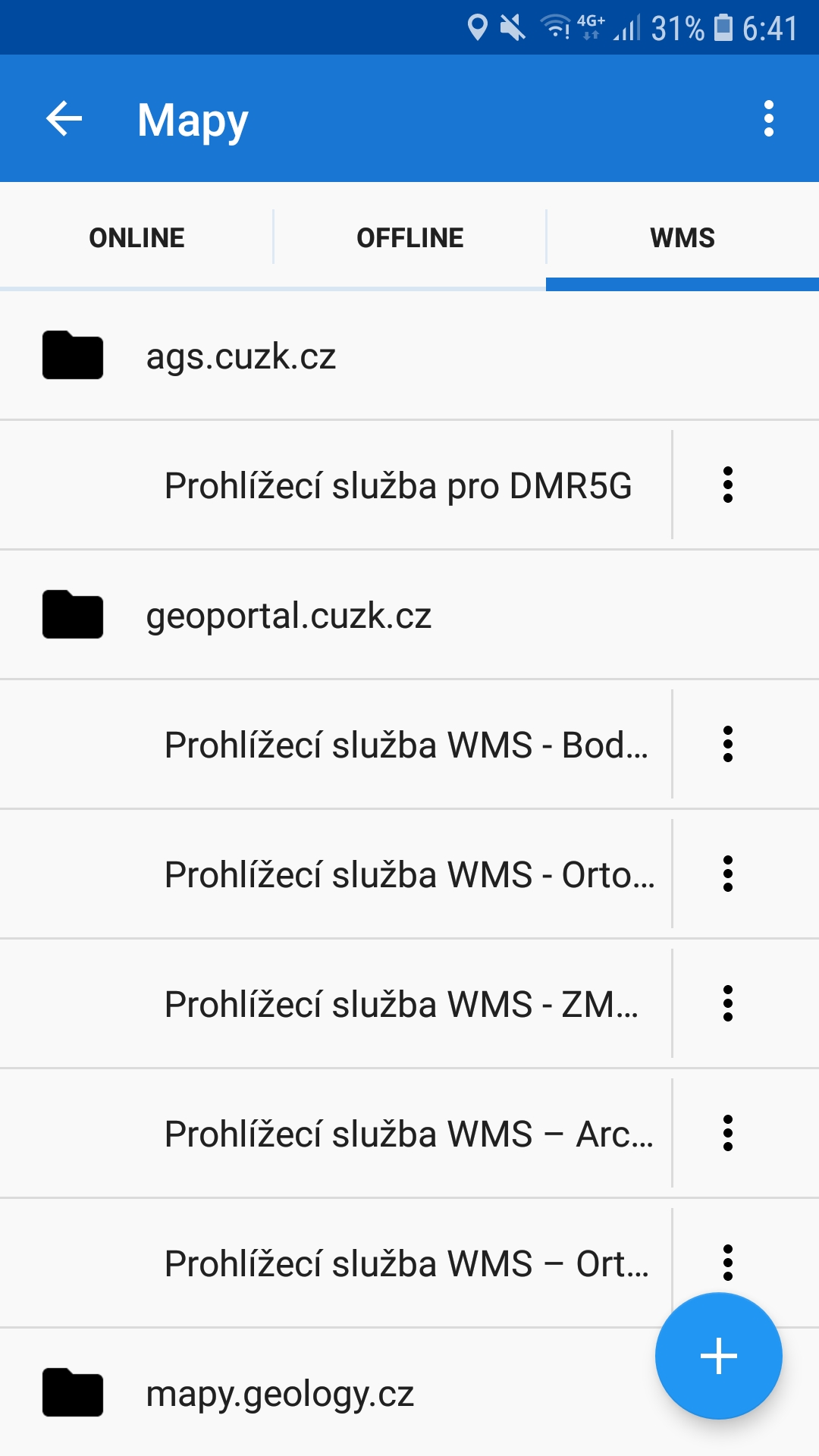Open Prohlížecí služba pro DMR5G map
The width and height of the screenshot is (819, 1456).
tap(398, 485)
